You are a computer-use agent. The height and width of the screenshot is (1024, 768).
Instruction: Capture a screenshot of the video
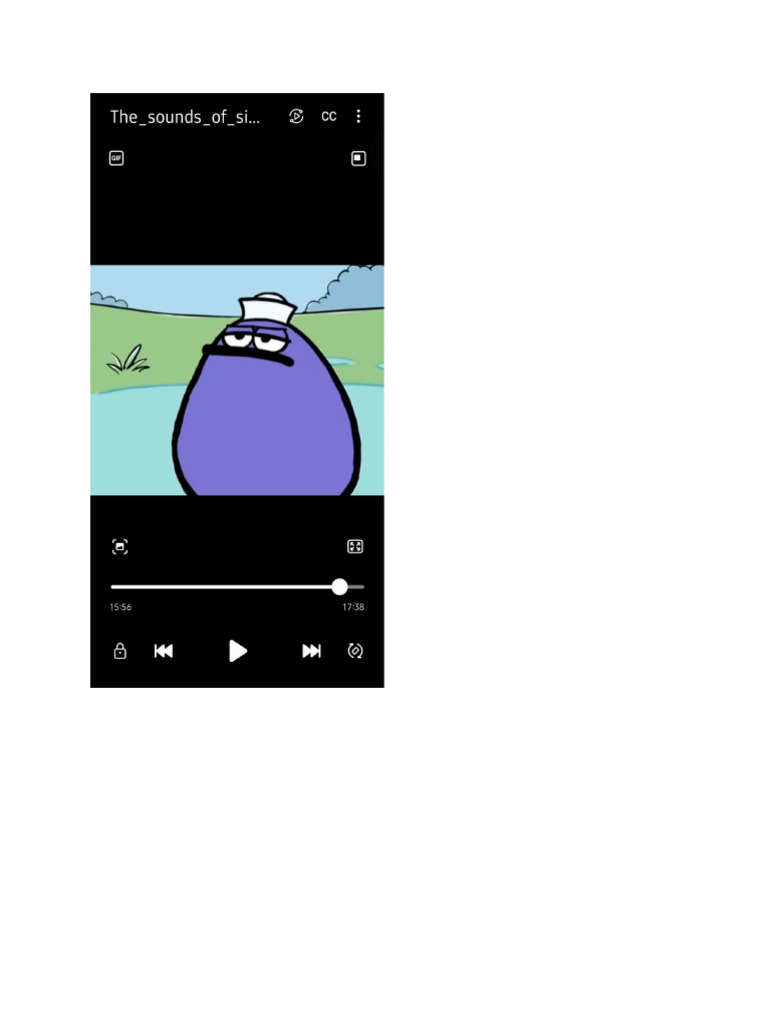coord(120,547)
